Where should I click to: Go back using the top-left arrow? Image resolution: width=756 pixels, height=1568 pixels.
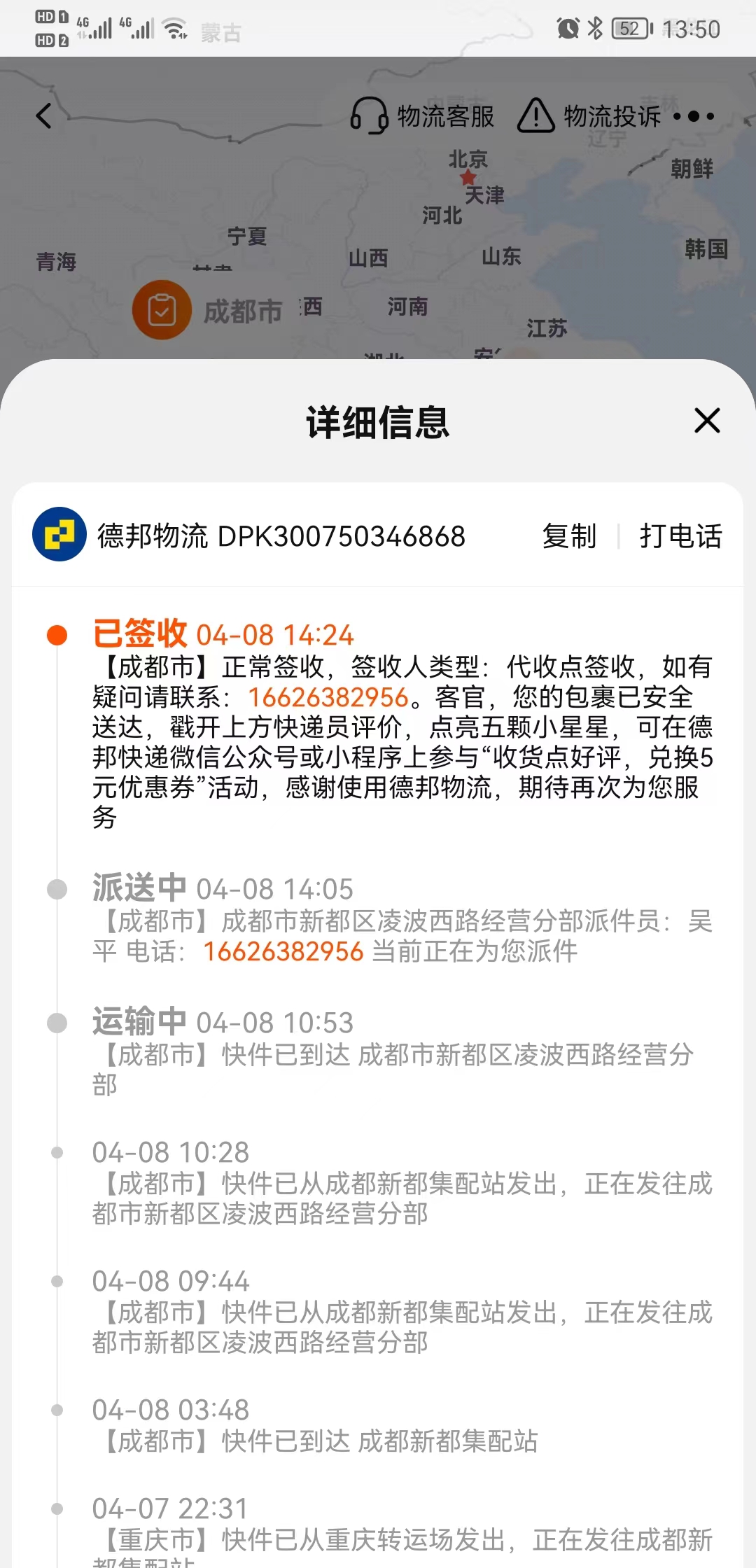tap(44, 115)
